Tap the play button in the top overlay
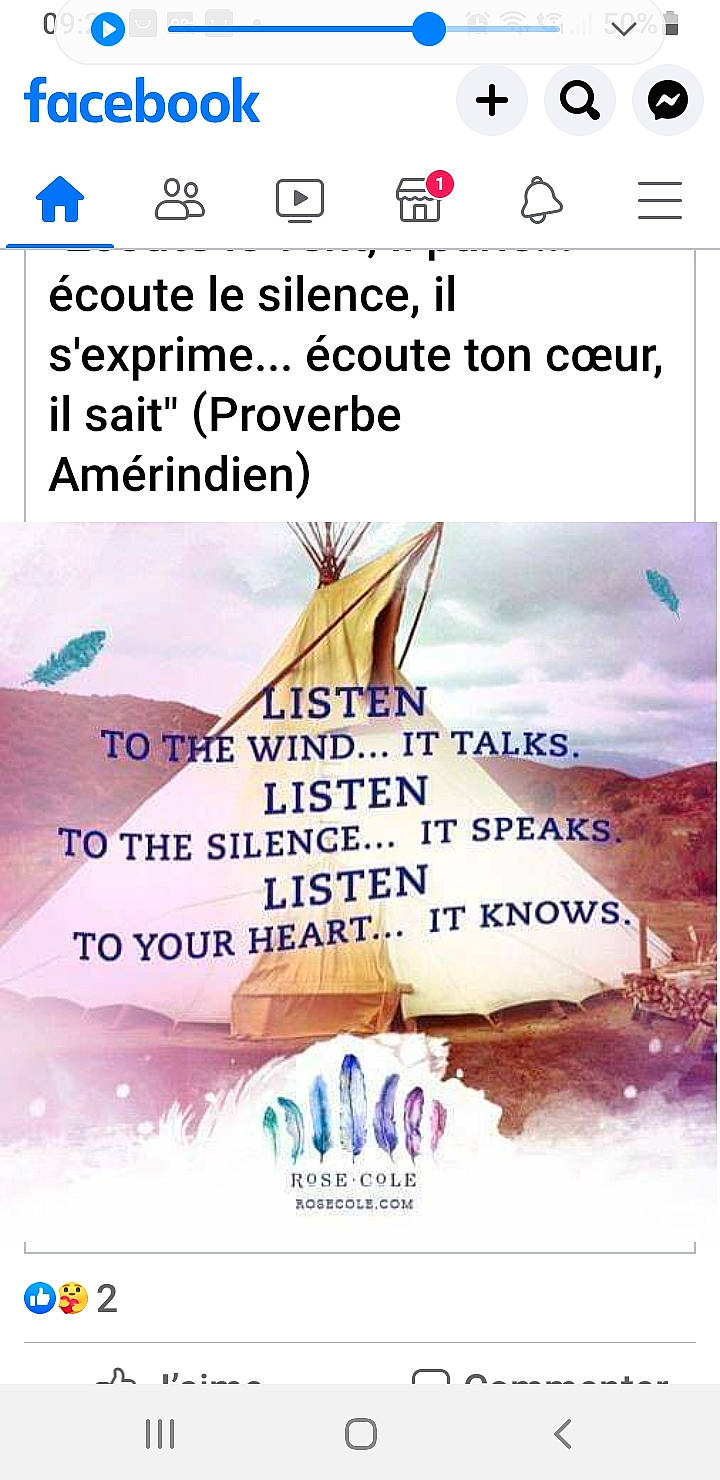 click(x=108, y=30)
